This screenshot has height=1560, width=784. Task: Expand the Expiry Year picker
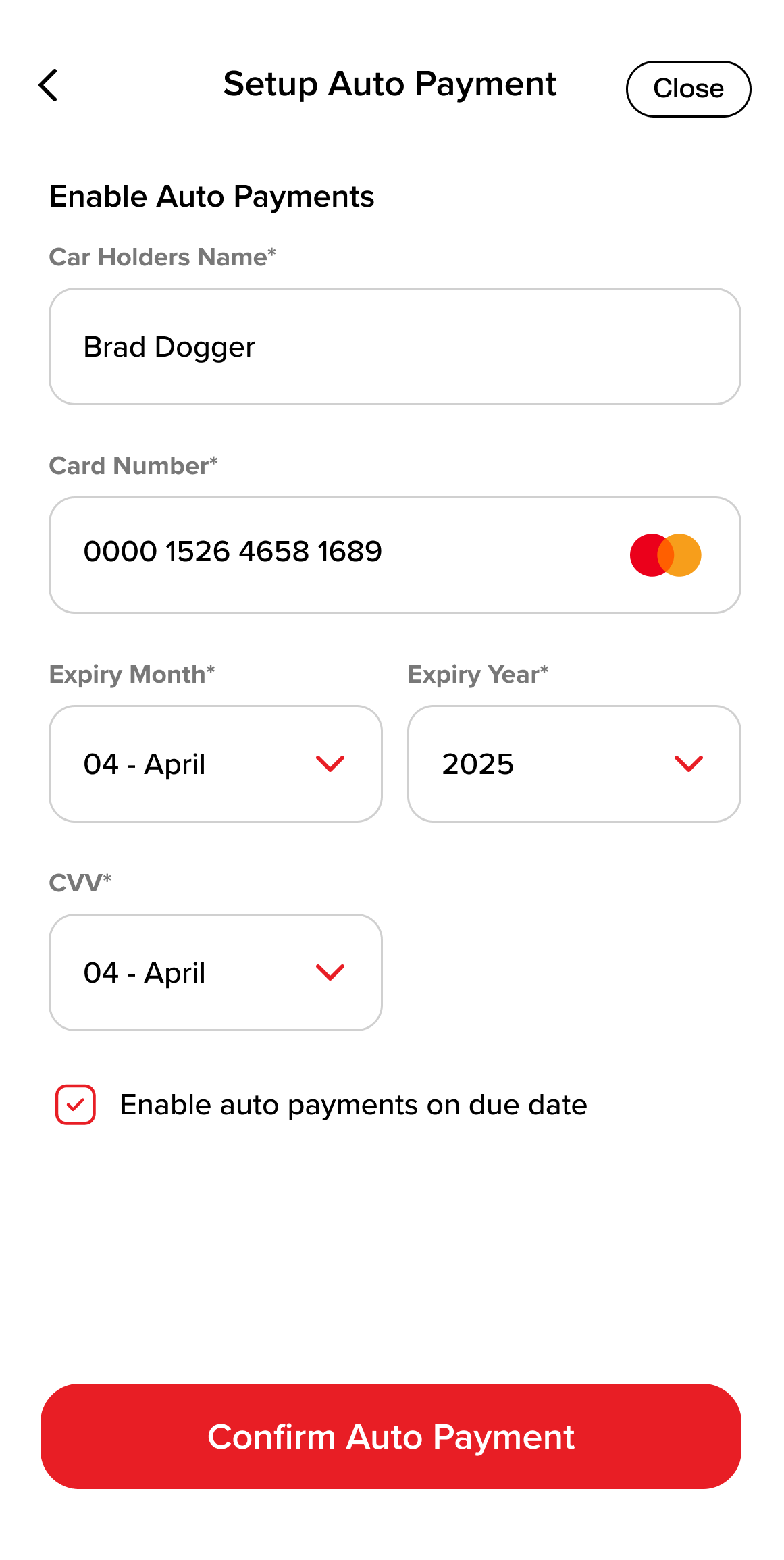coord(573,764)
